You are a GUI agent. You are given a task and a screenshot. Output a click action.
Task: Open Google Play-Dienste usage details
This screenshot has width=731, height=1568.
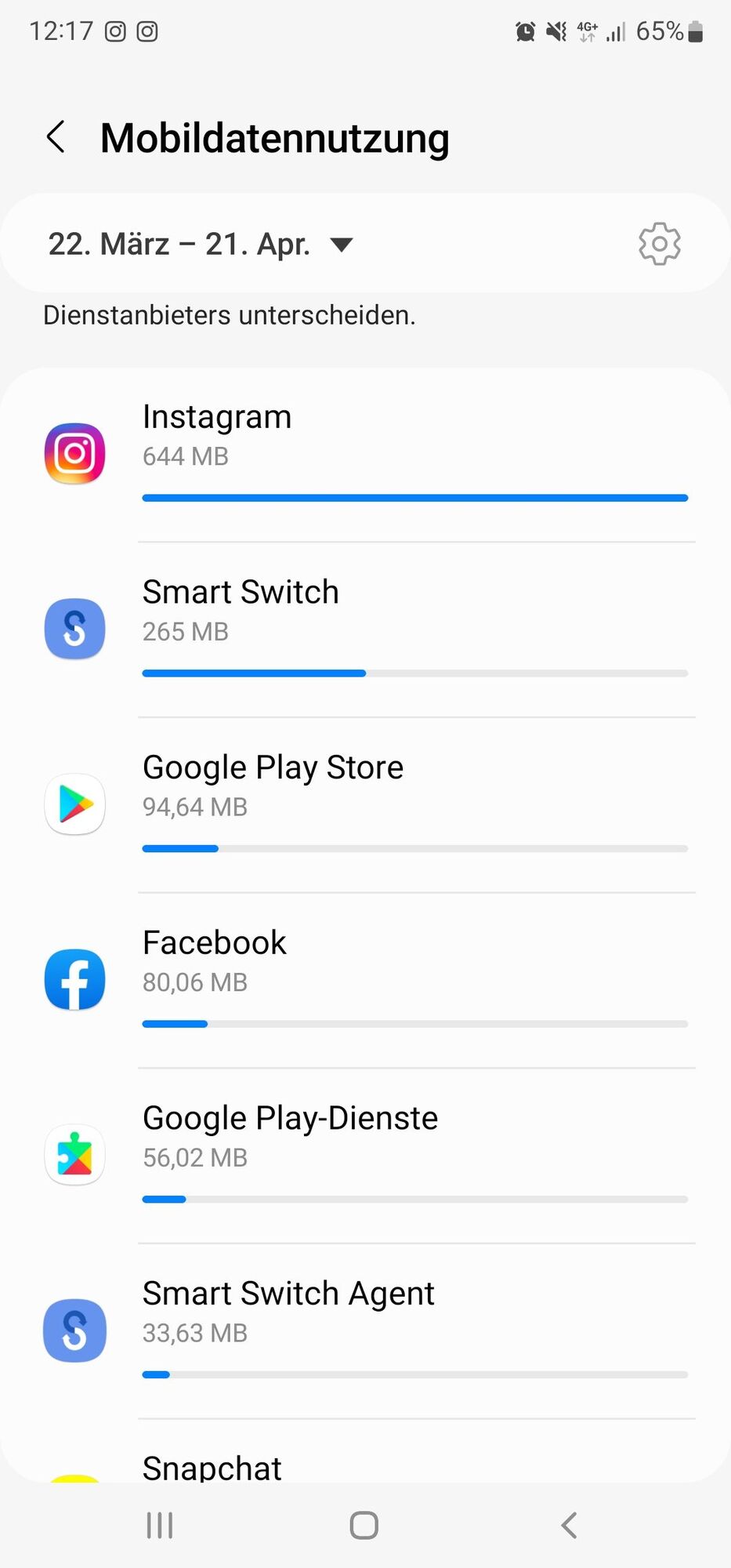[365, 1155]
